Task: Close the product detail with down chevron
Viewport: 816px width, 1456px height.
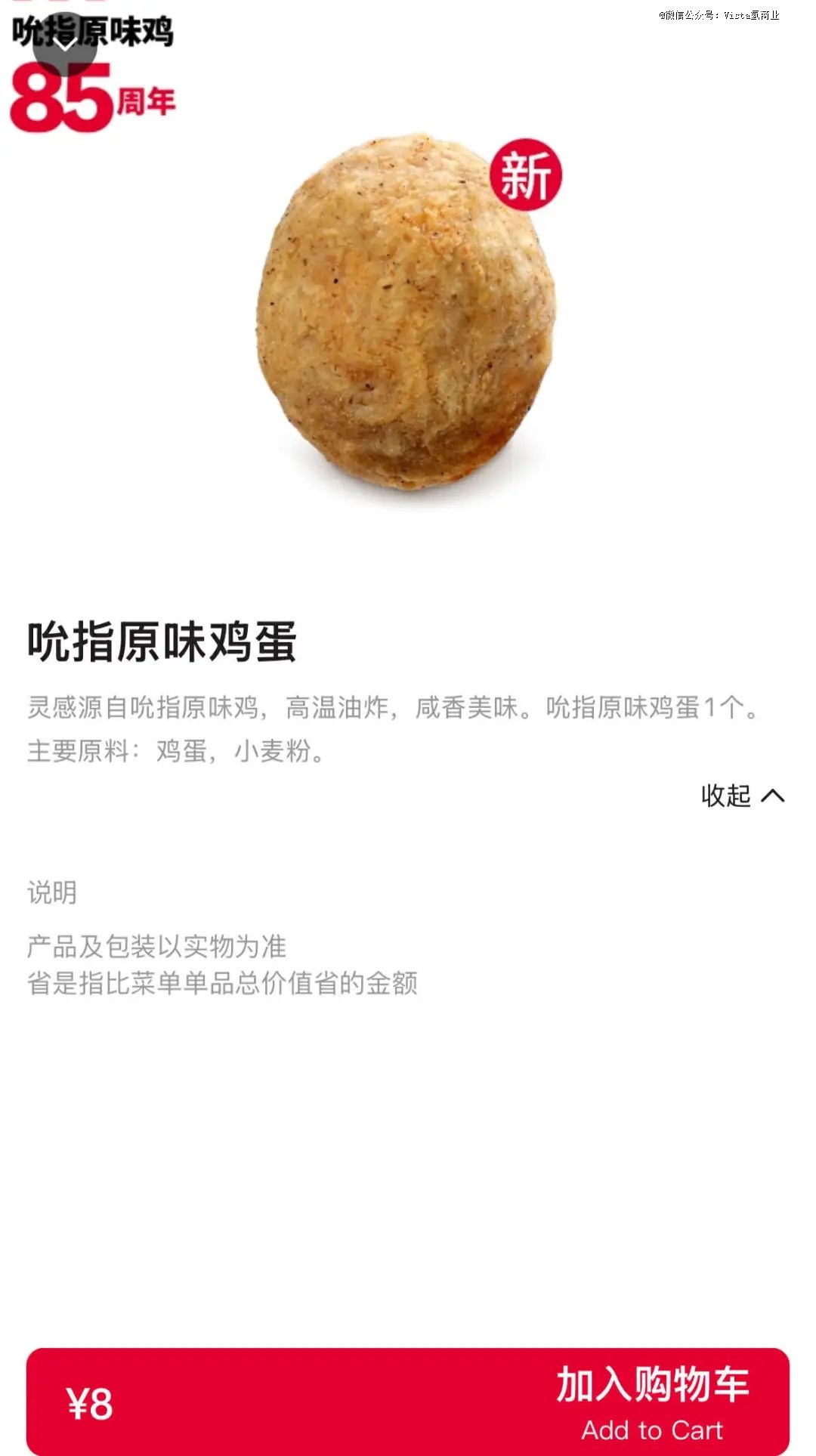Action: coord(66,43)
